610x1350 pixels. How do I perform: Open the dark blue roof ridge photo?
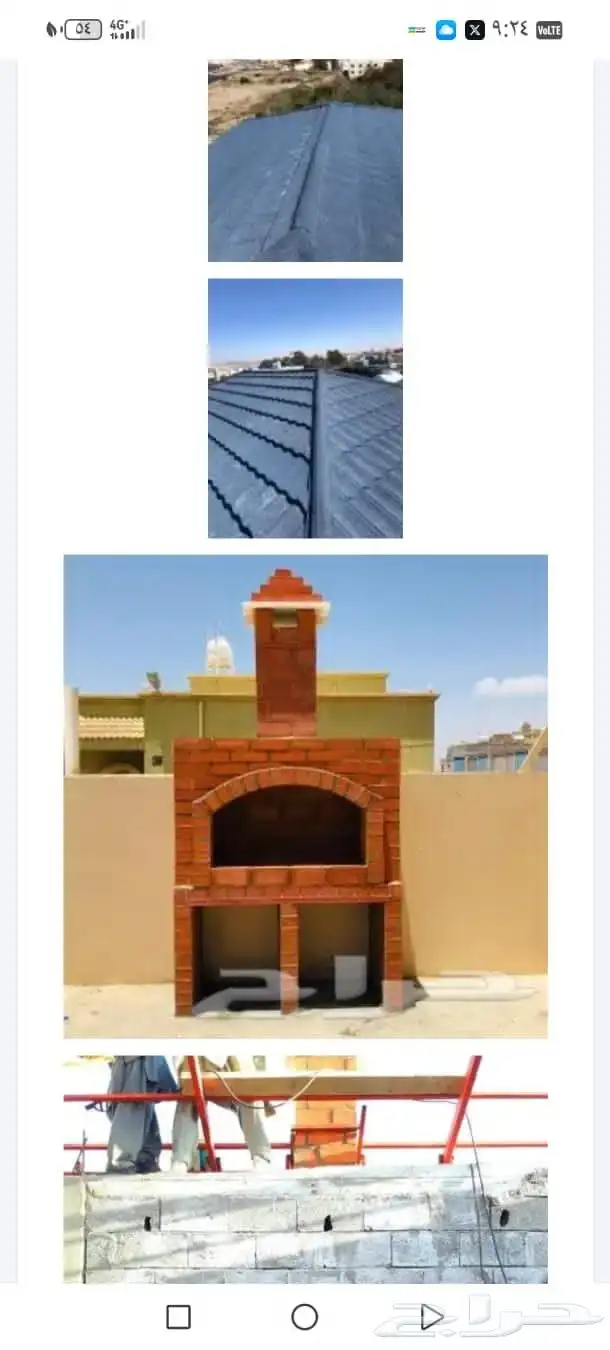(305, 160)
